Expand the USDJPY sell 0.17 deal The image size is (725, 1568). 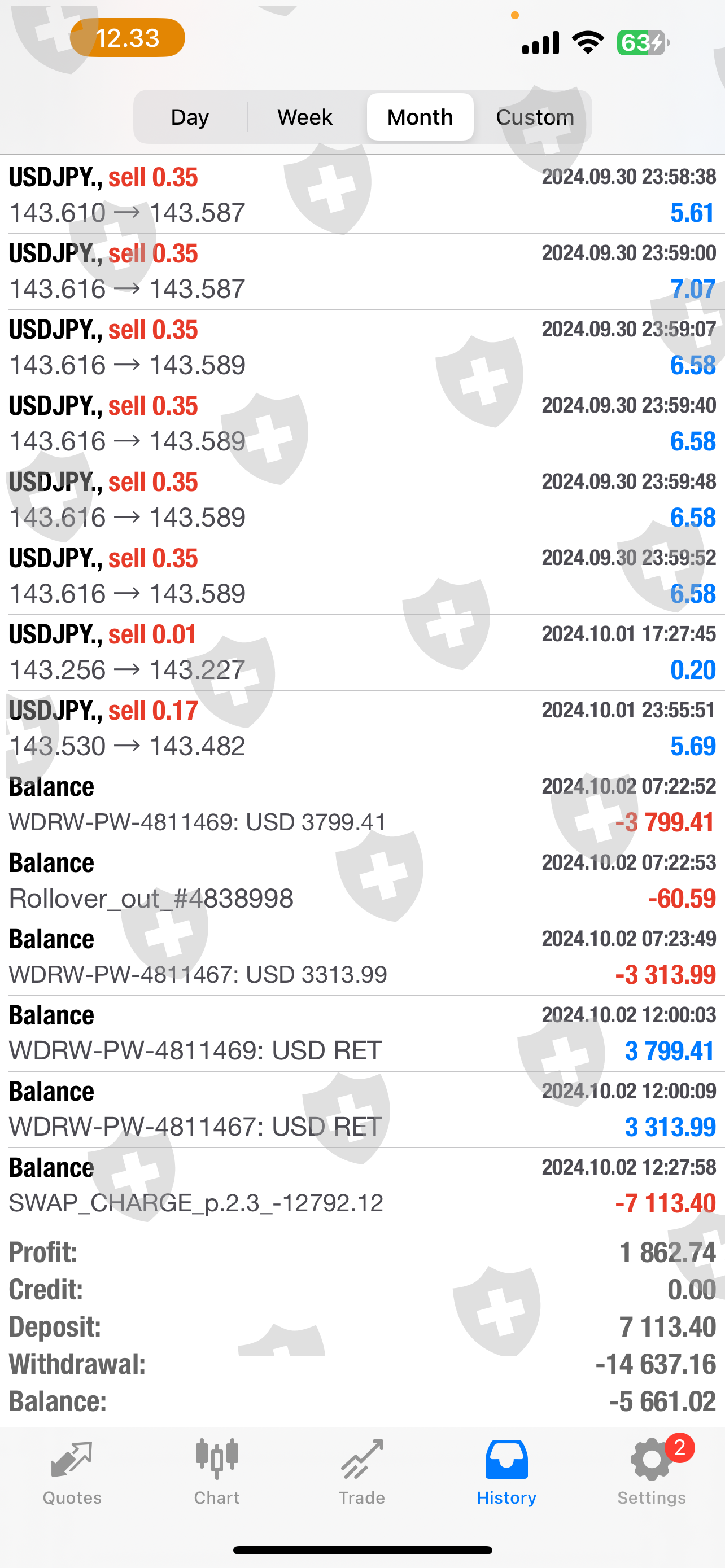pos(362,728)
